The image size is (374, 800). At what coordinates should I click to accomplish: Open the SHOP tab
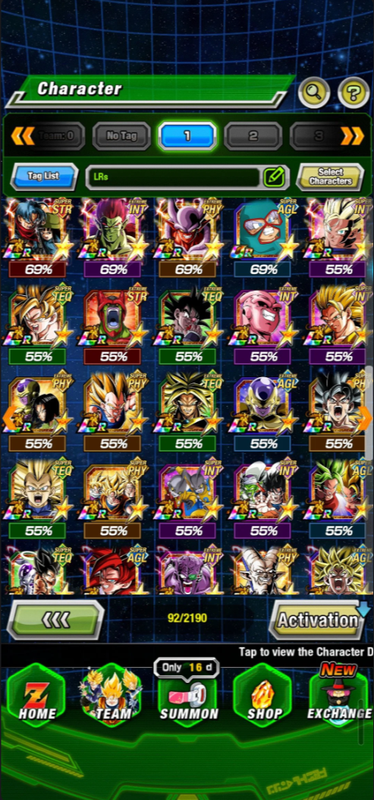click(262, 697)
